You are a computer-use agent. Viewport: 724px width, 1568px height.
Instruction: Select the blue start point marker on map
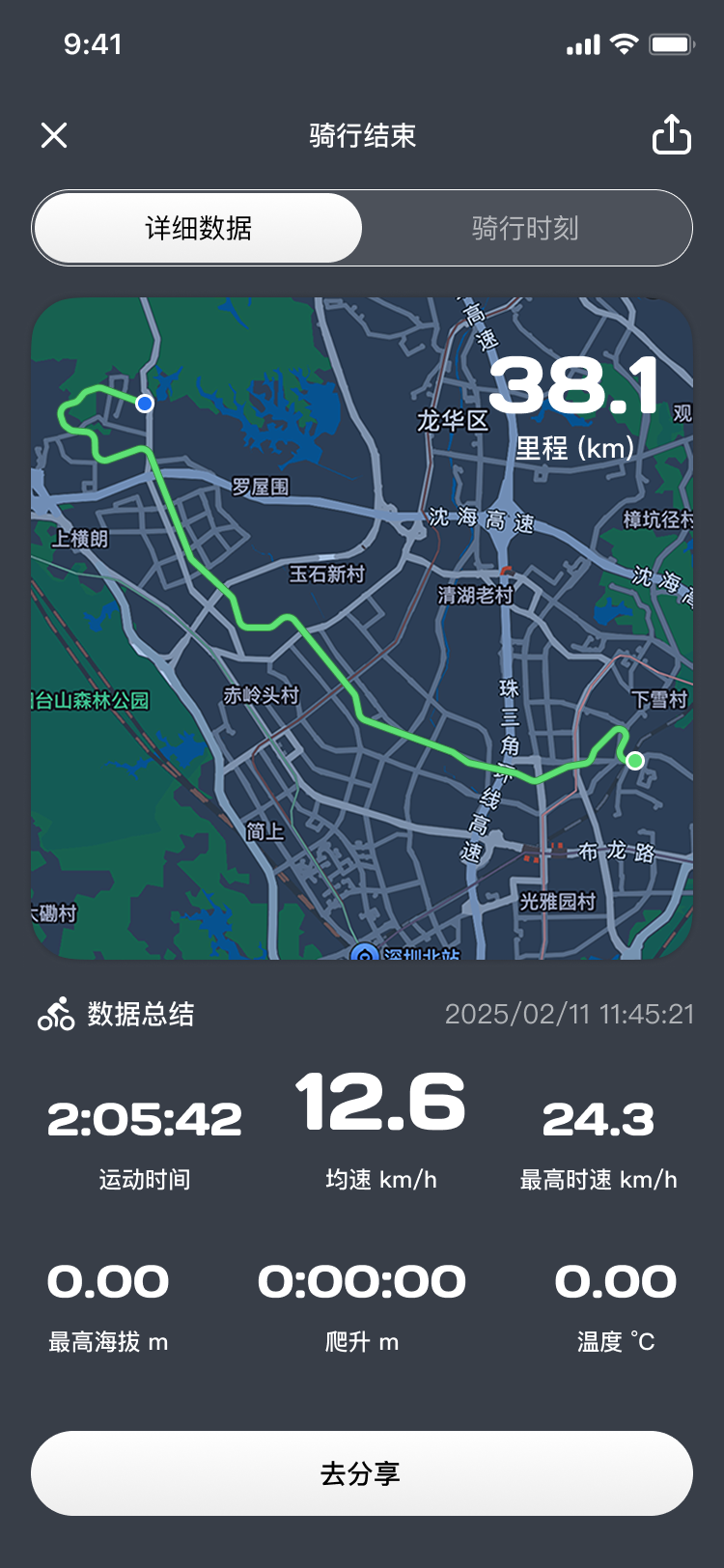(145, 403)
